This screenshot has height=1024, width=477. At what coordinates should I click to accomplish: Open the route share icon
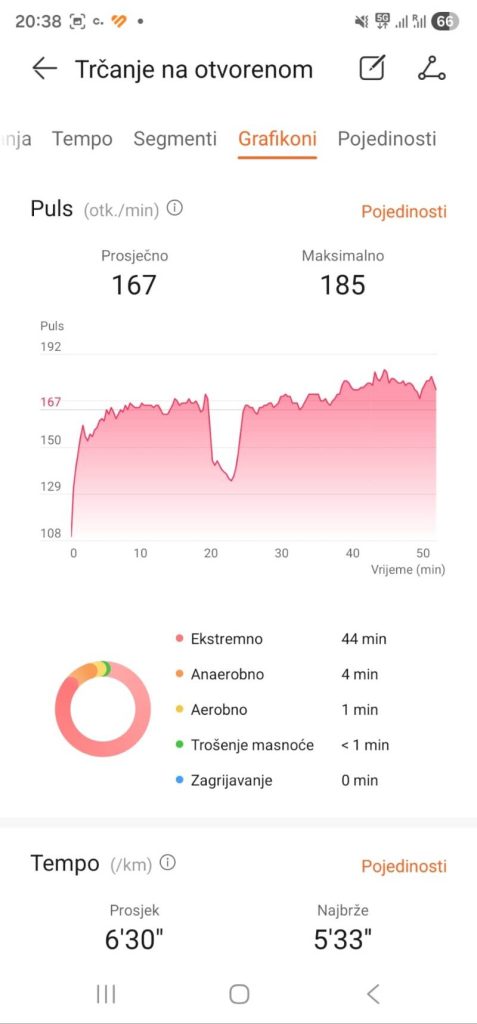[x=432, y=69]
